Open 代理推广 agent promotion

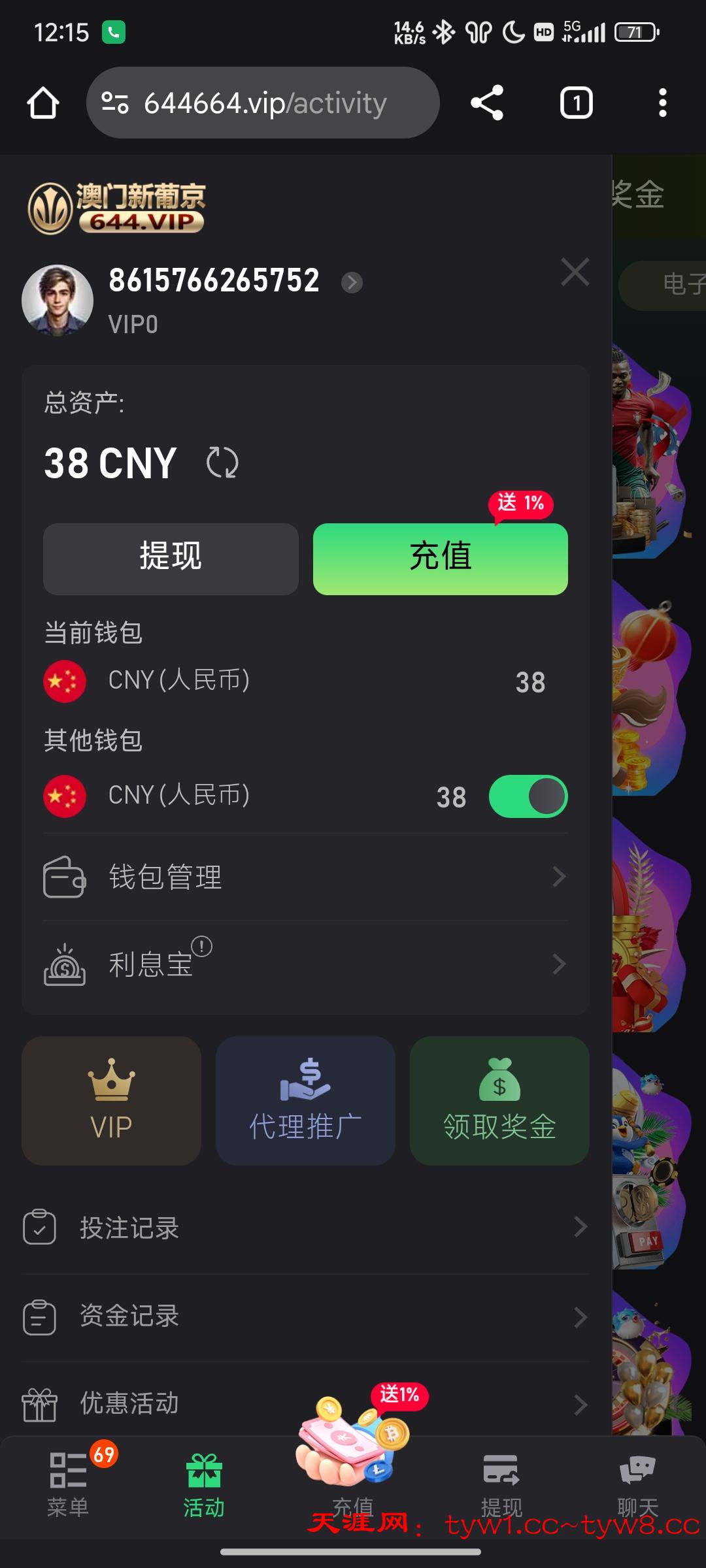pyautogui.click(x=305, y=1100)
